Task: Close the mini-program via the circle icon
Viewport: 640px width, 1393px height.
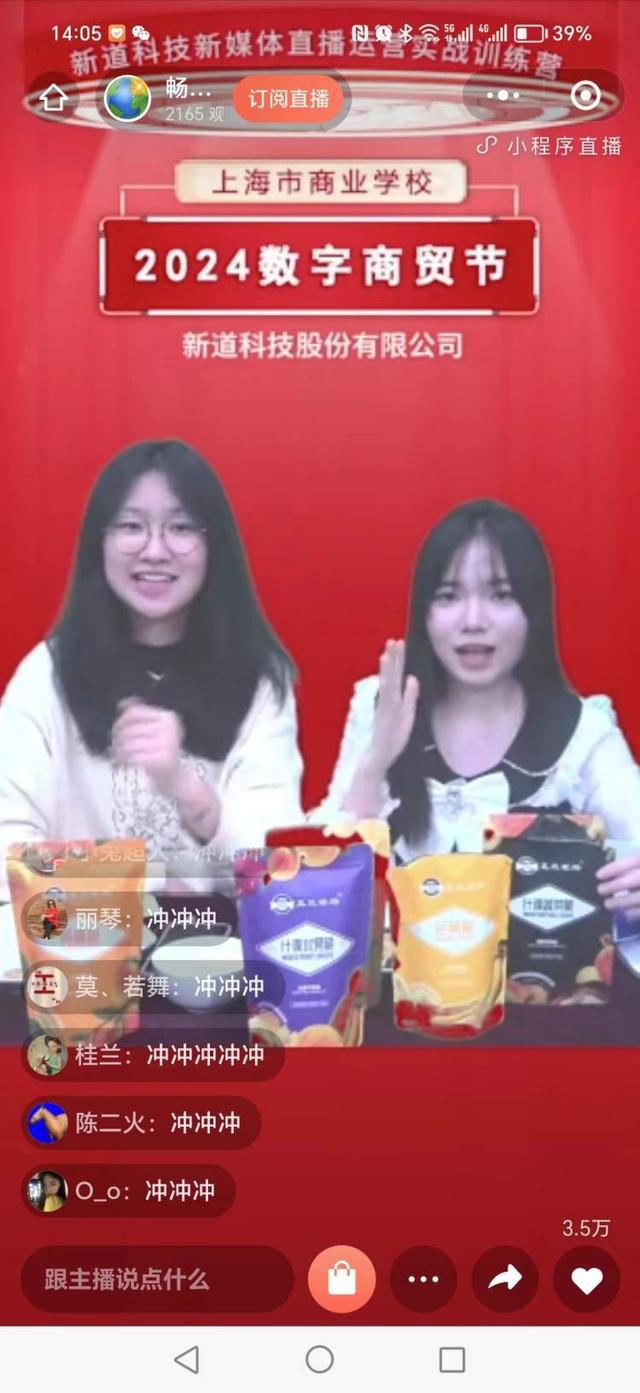Action: click(x=585, y=96)
